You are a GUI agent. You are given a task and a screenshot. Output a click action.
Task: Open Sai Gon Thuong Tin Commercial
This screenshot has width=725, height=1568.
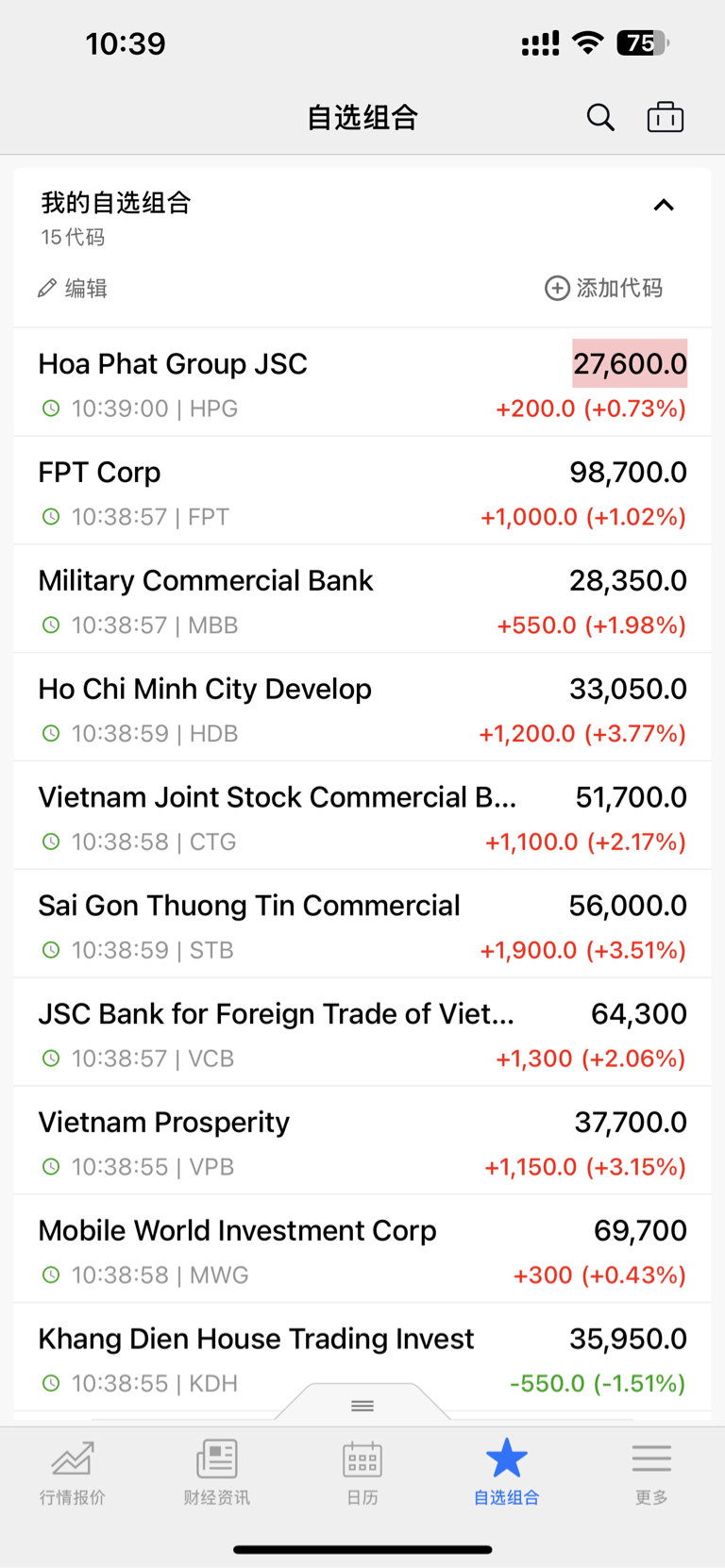[362, 925]
